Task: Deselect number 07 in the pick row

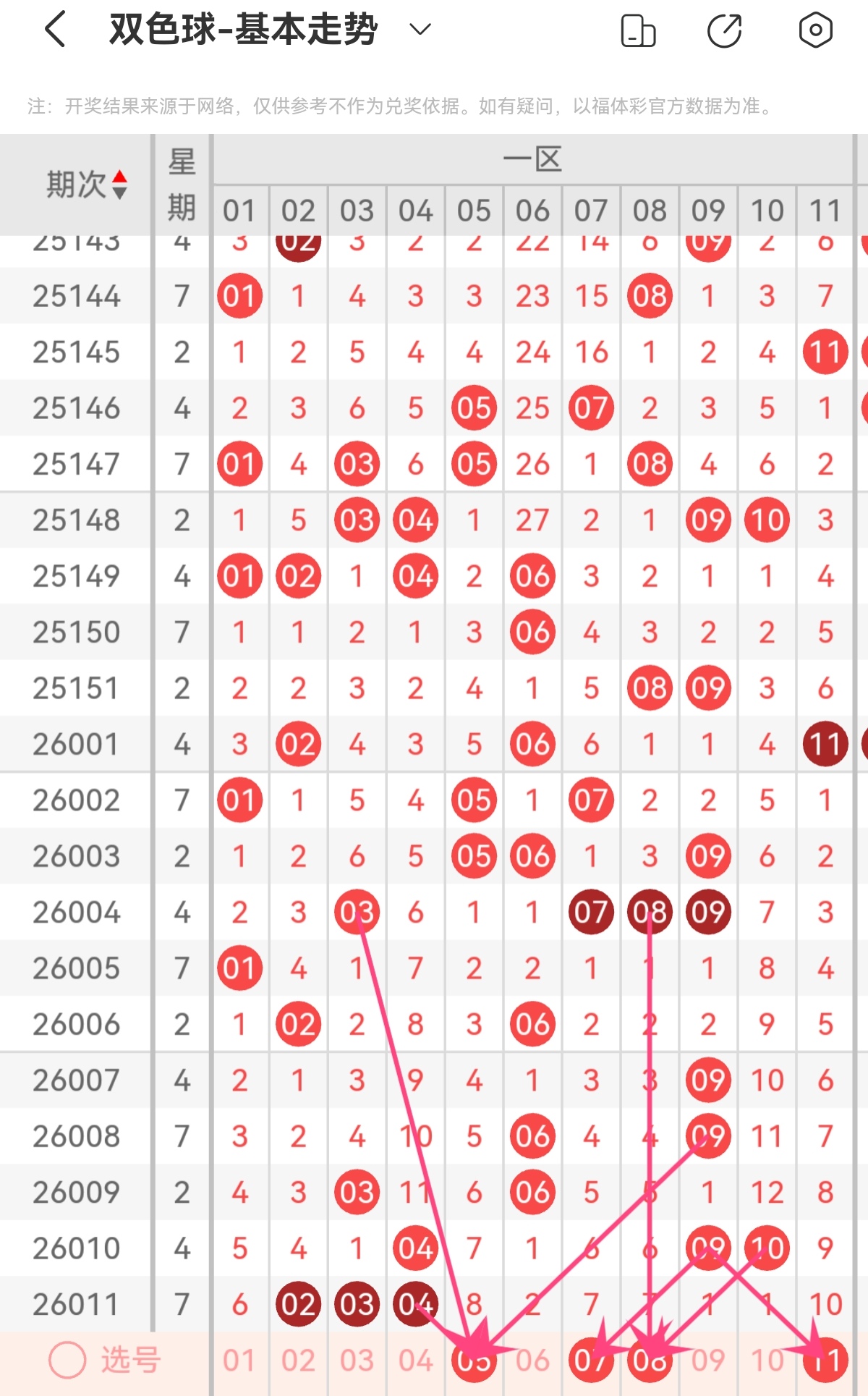Action: pyautogui.click(x=591, y=1361)
